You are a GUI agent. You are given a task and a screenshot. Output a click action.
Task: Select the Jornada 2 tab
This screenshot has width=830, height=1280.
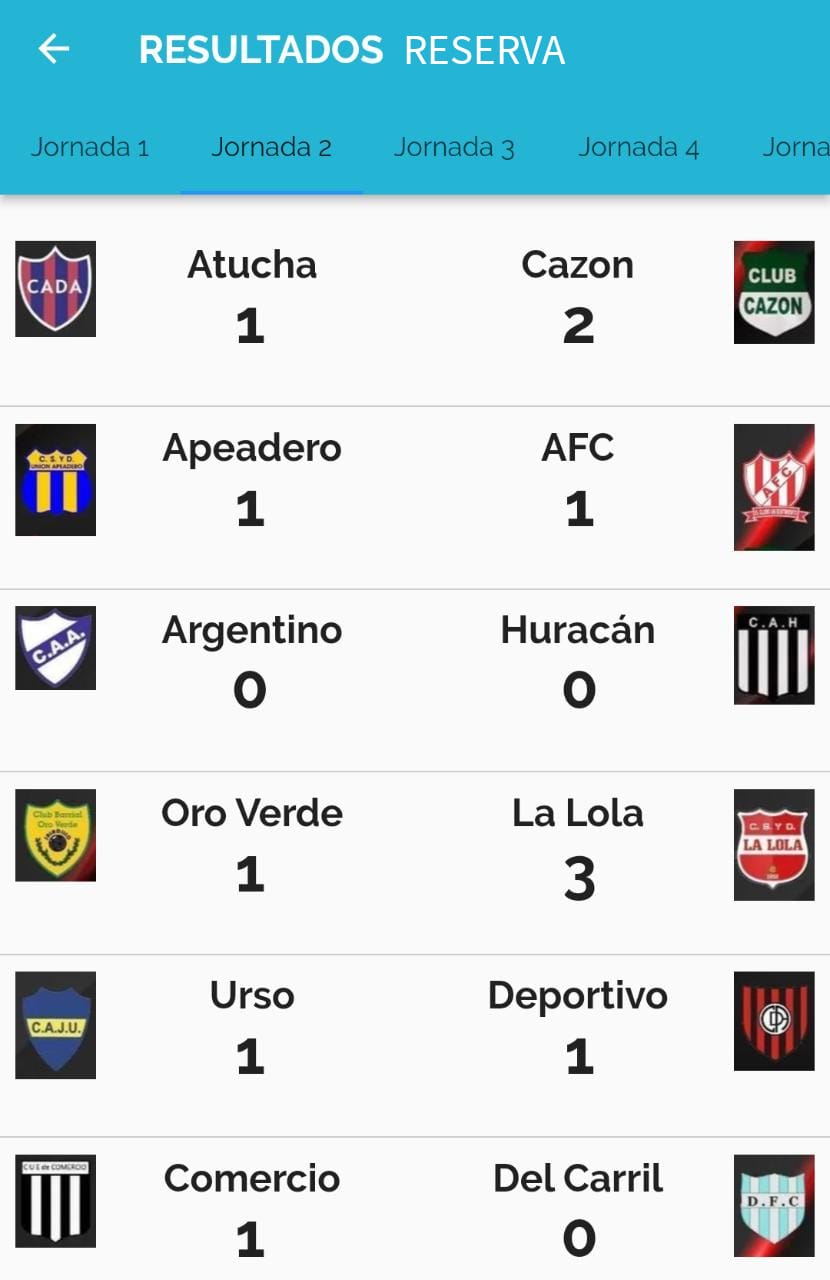pyautogui.click(x=271, y=148)
